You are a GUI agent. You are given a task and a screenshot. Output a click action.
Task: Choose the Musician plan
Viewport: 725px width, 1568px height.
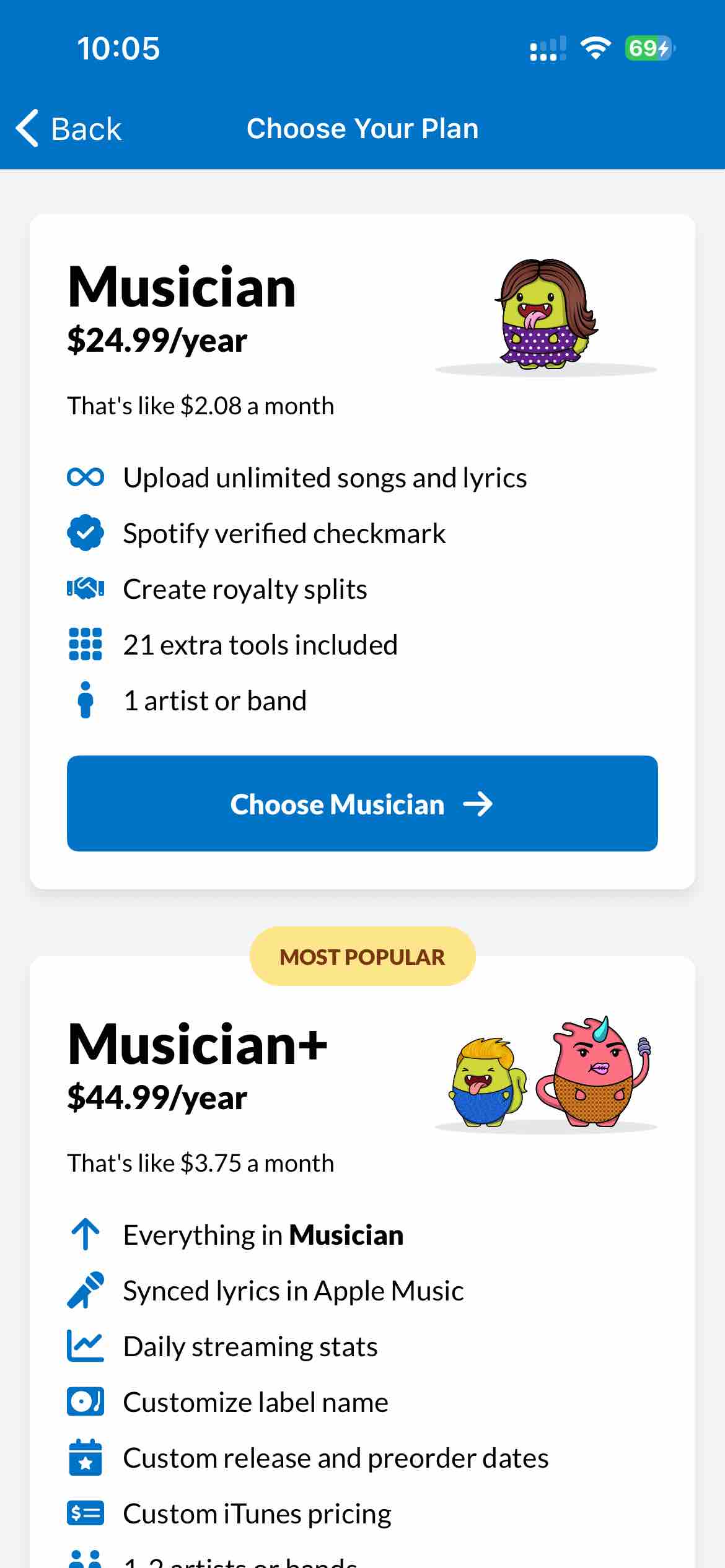(362, 803)
